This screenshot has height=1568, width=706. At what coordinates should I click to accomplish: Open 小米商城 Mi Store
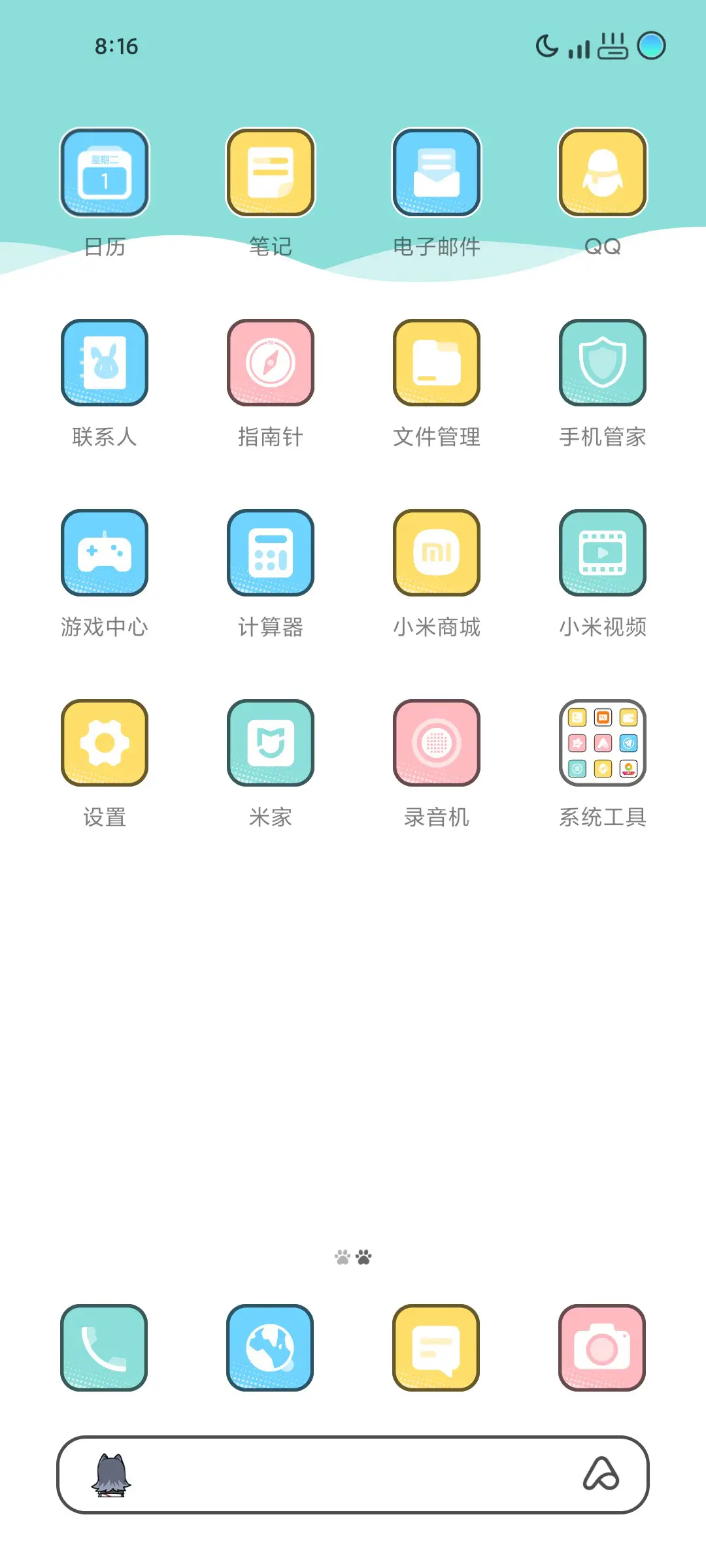coord(437,552)
